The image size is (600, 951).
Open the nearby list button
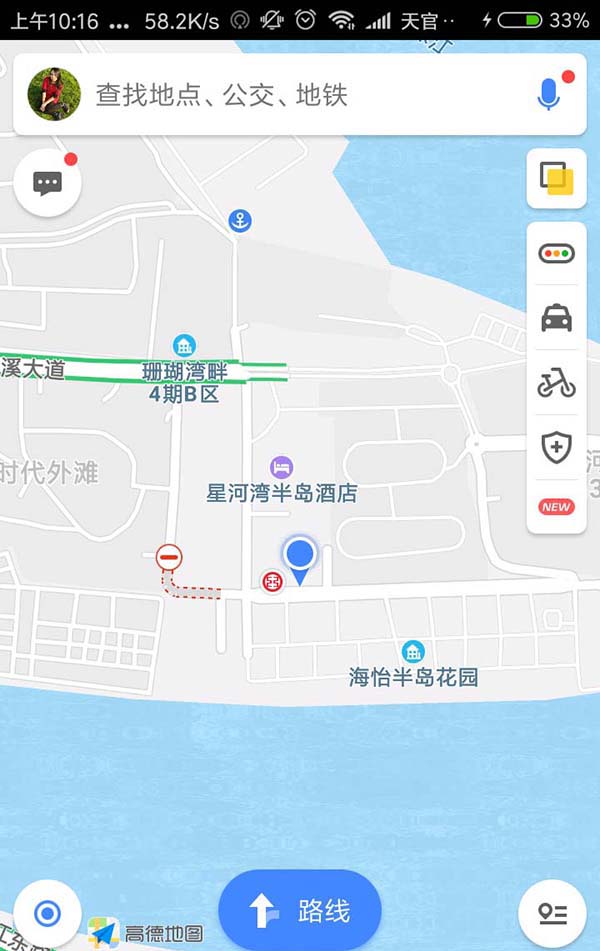(552, 913)
